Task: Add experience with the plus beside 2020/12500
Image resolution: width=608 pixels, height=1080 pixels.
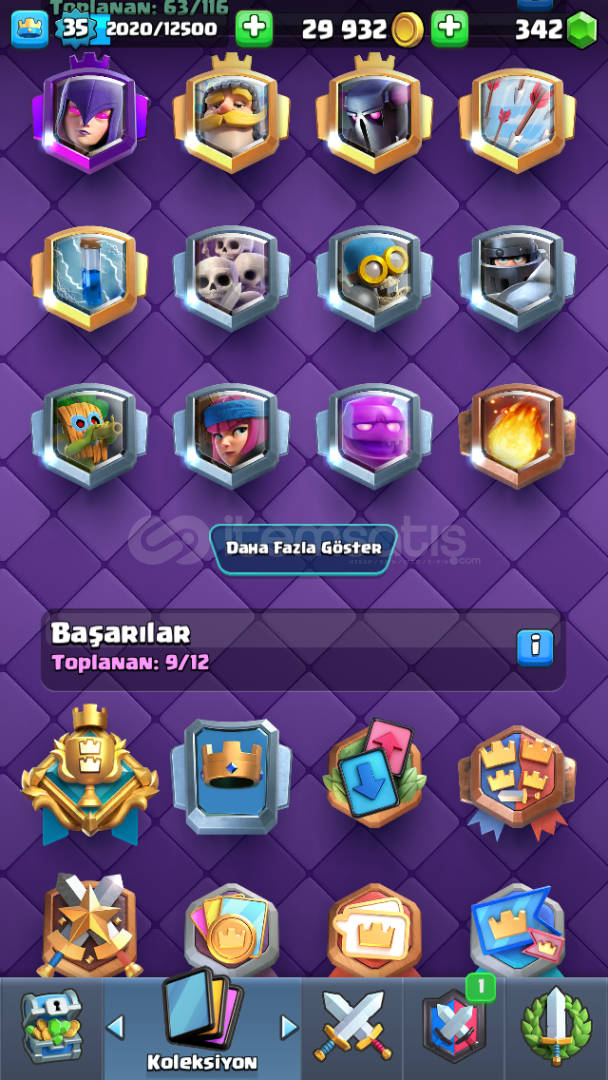Action: click(254, 29)
